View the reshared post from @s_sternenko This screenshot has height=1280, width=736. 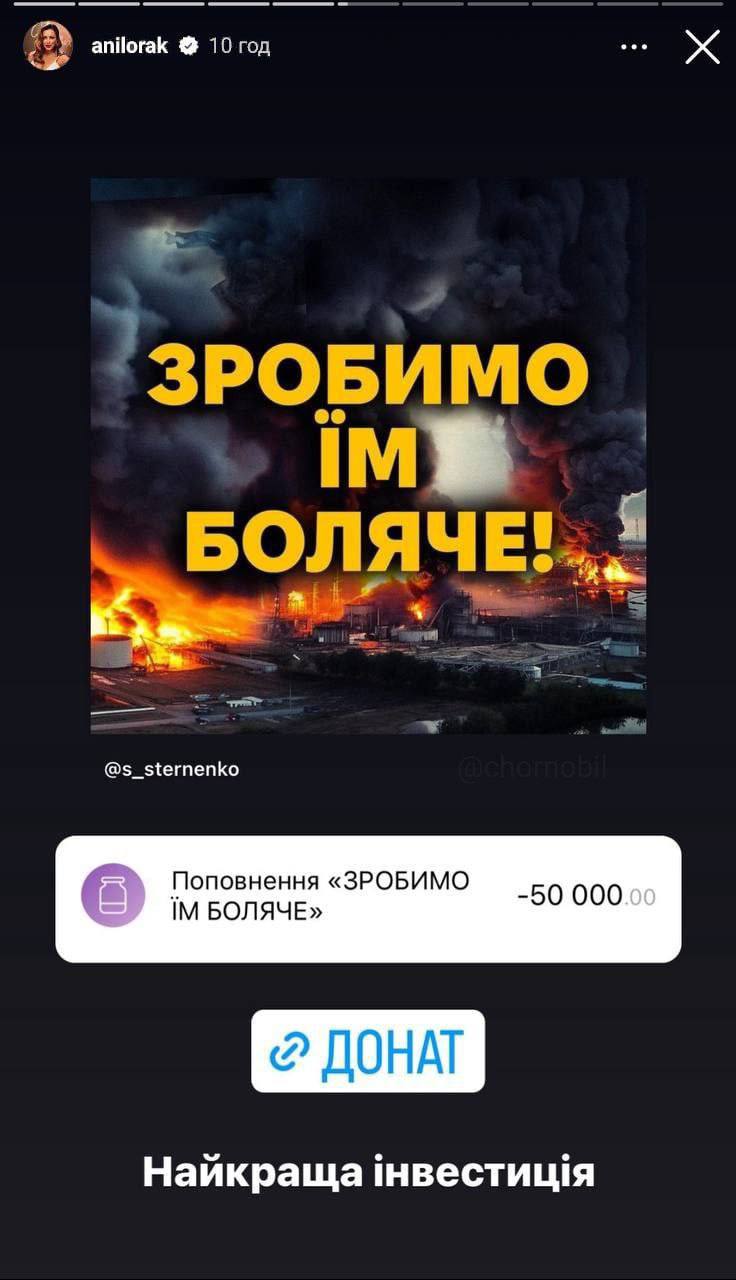(368, 456)
